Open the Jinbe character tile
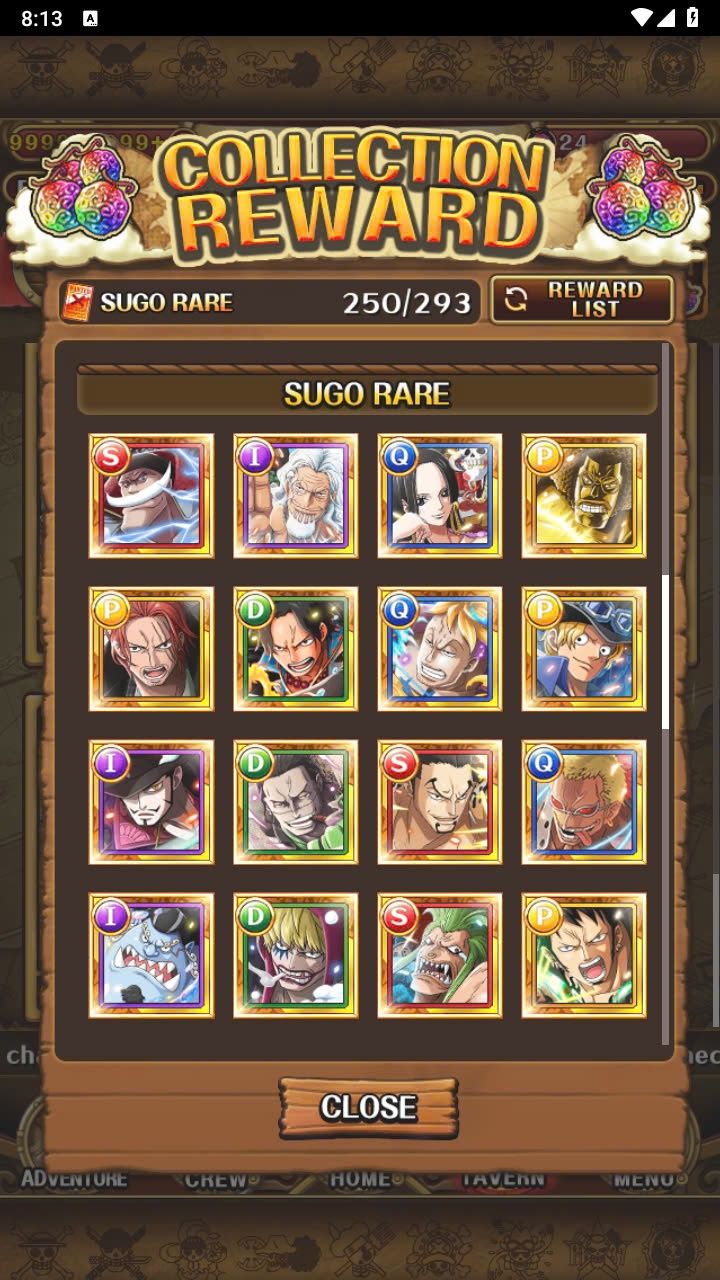 tap(151, 955)
